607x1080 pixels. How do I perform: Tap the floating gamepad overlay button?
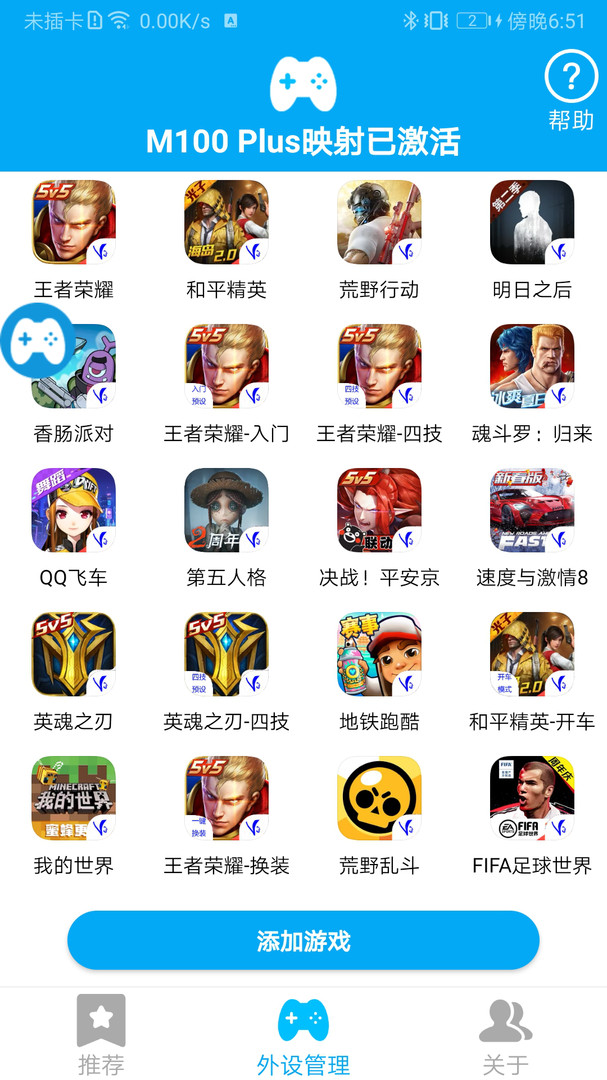(37, 340)
